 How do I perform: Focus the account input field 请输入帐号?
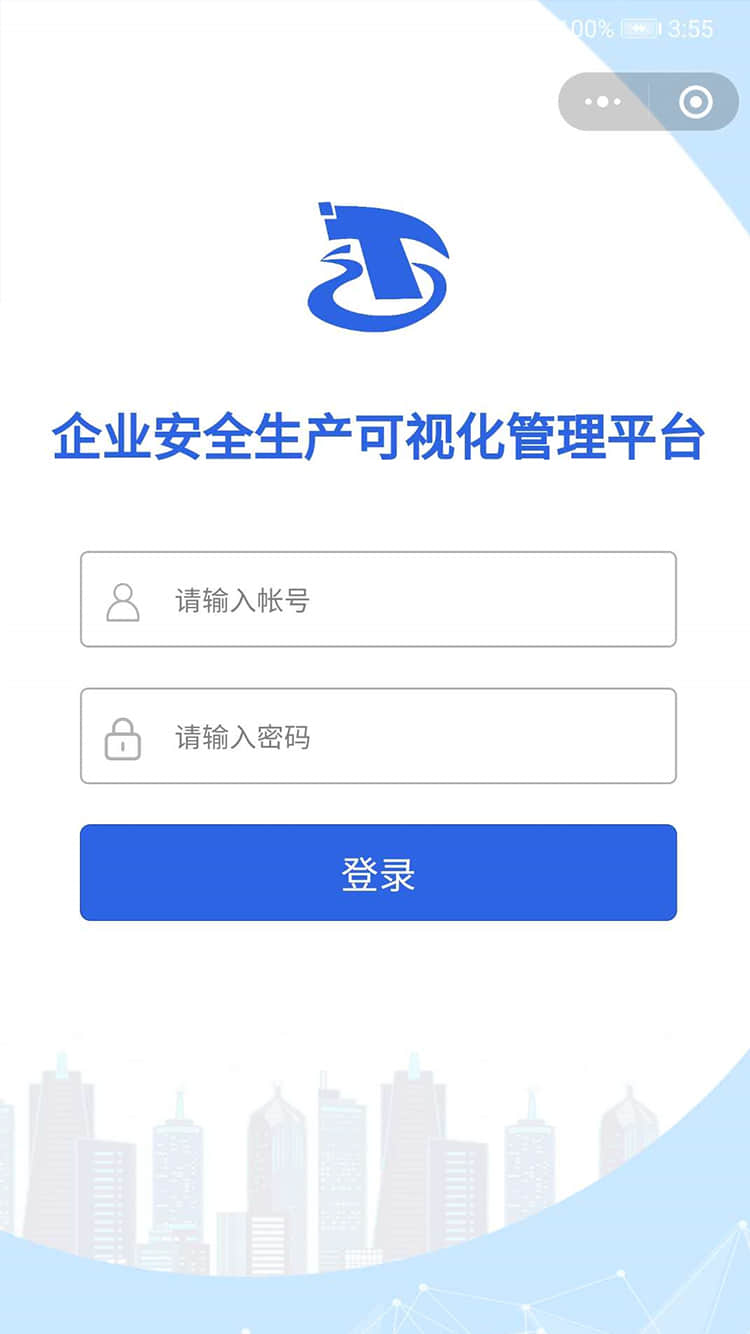[378, 599]
